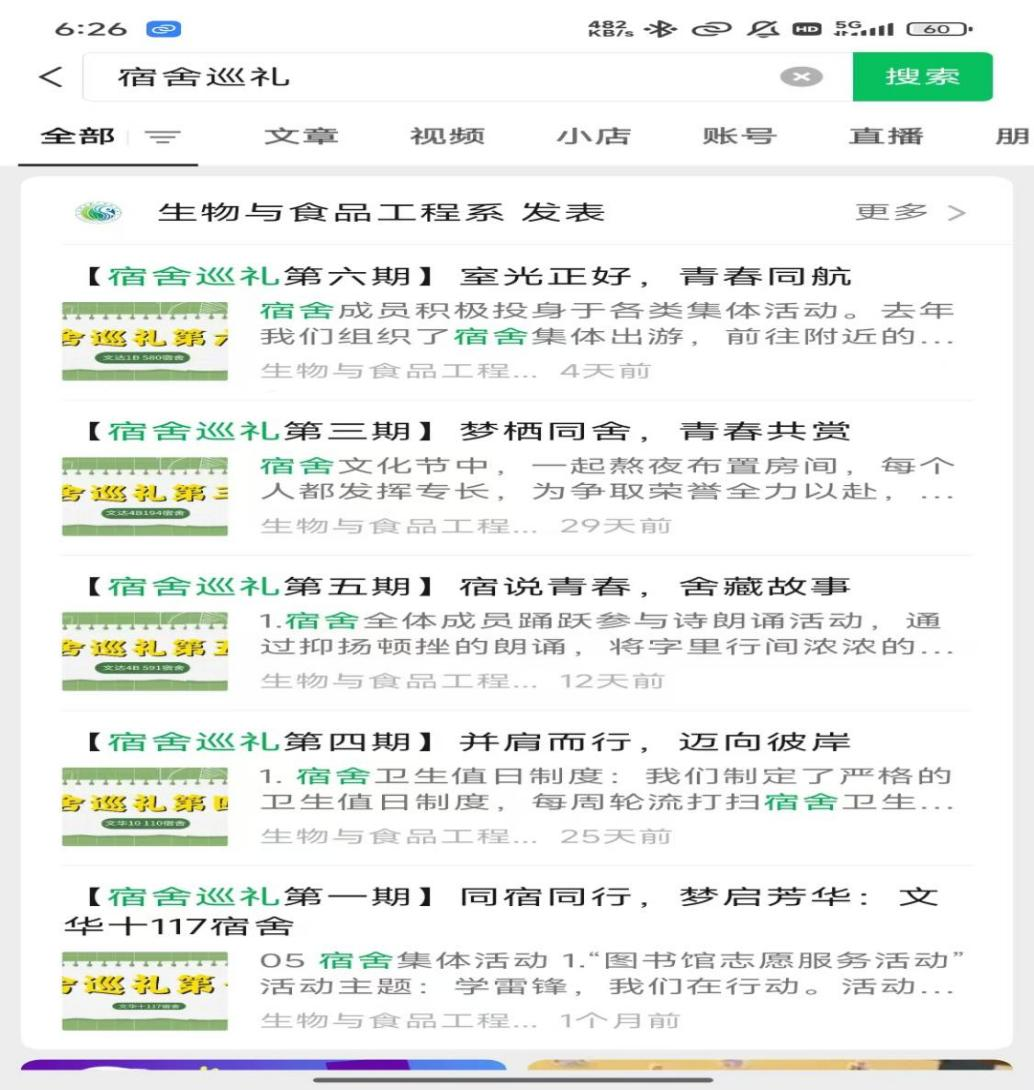Open article 宿舍巡礼第四期 并肩而行
This screenshot has width=1034, height=1090.
468,741
